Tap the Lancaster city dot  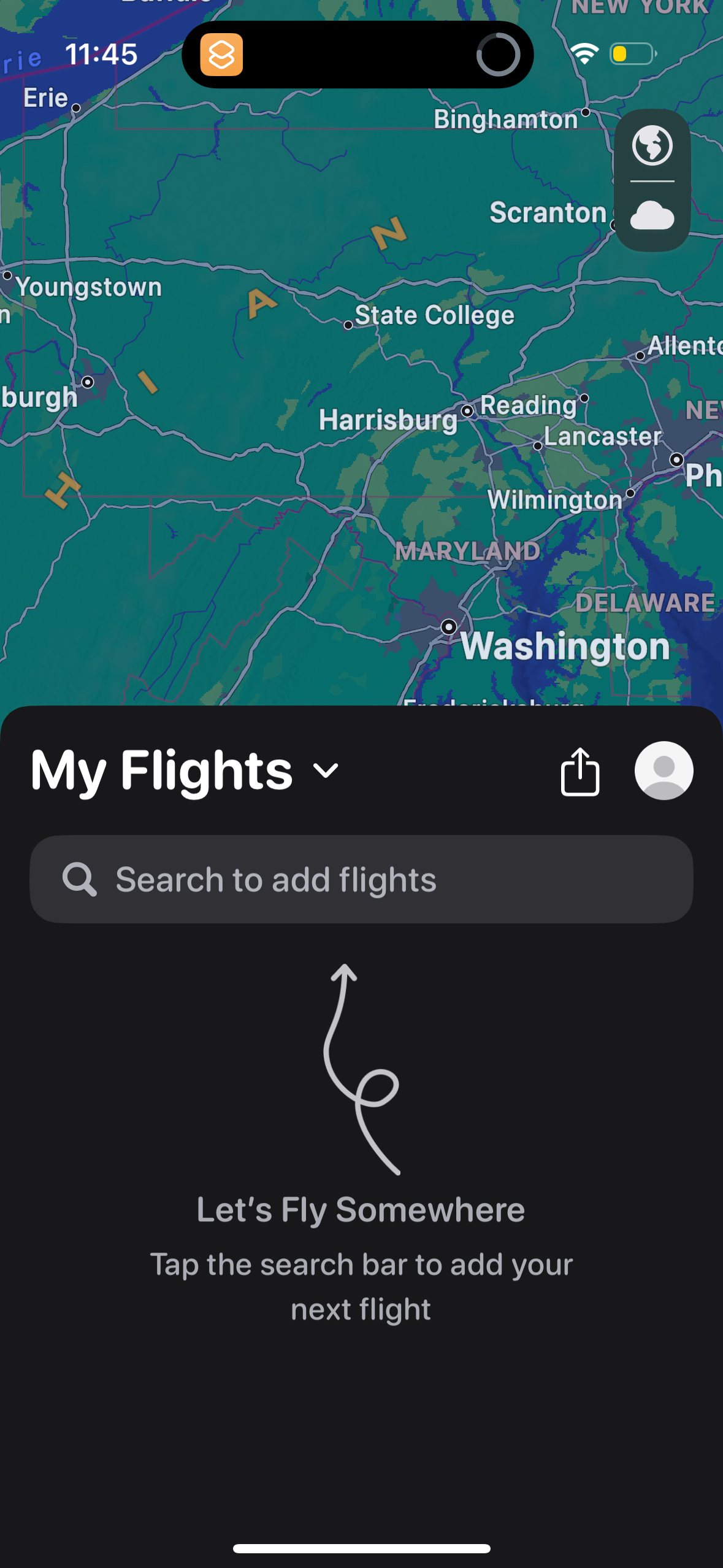pos(538,445)
